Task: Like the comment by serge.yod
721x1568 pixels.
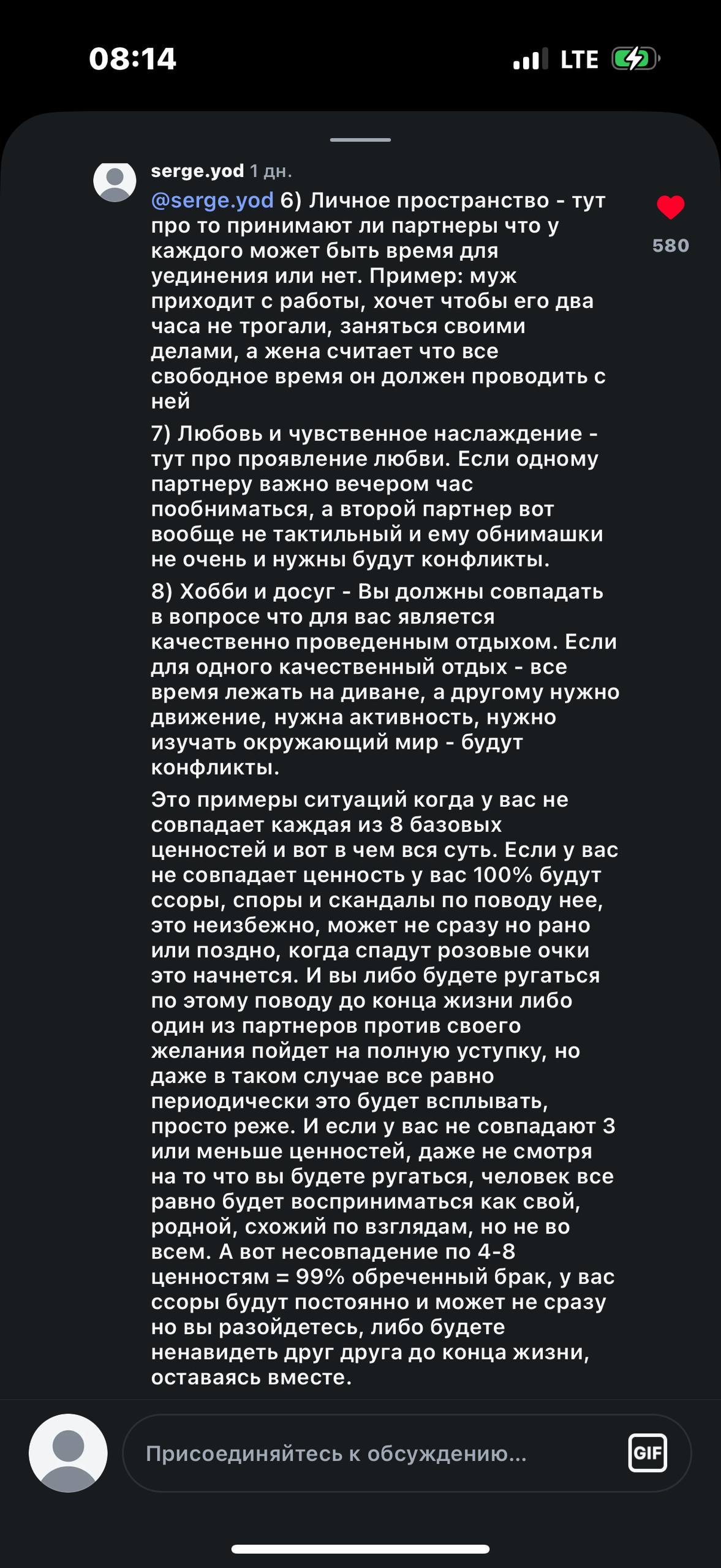Action: point(670,207)
